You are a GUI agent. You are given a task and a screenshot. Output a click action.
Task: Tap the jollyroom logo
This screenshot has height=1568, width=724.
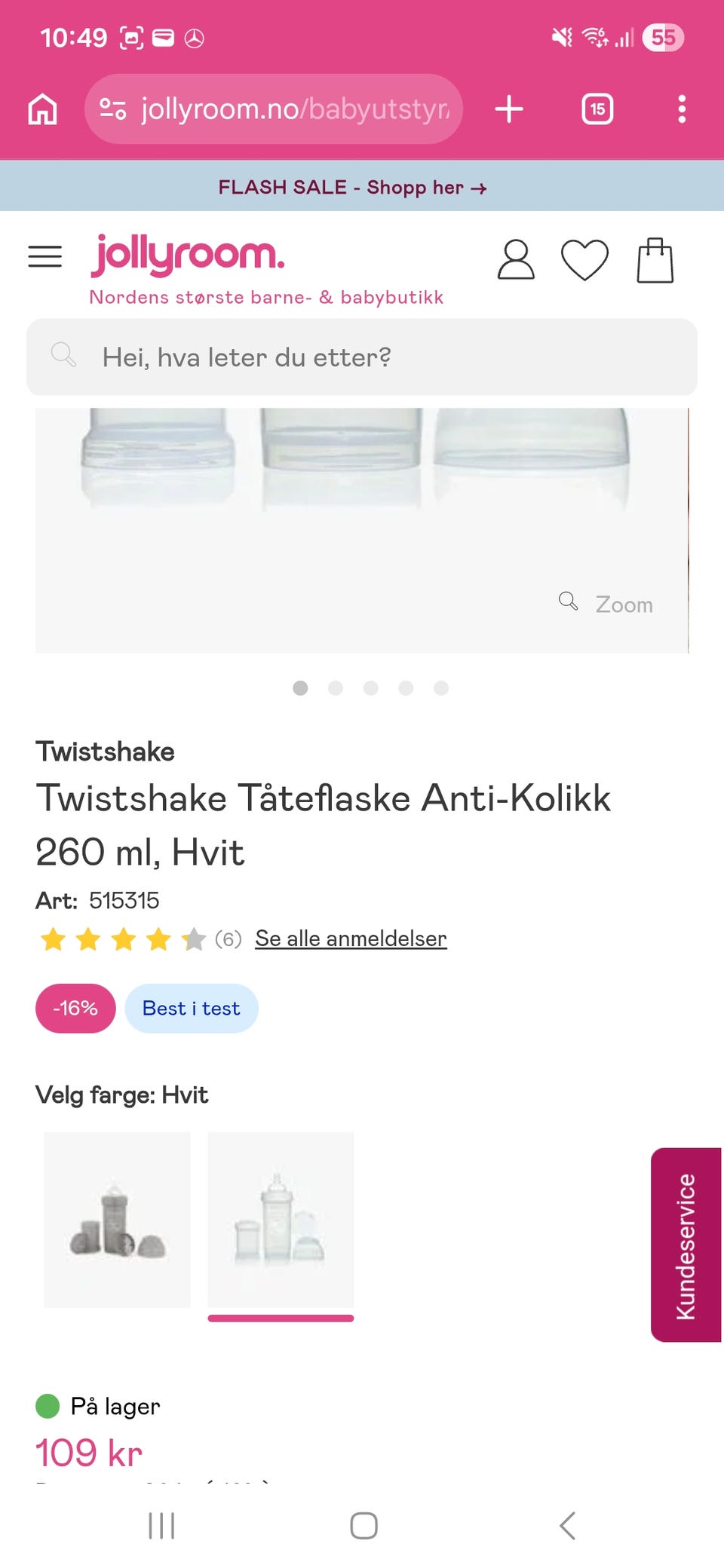tap(187, 254)
